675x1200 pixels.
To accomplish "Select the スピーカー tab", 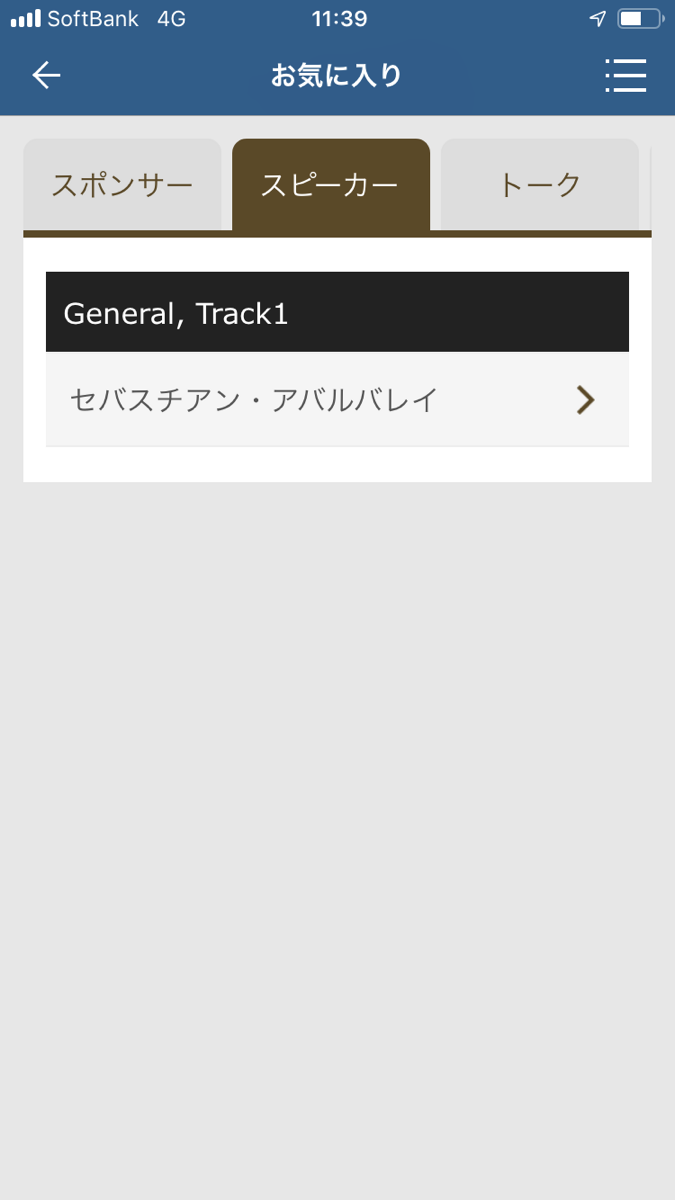I will 331,185.
